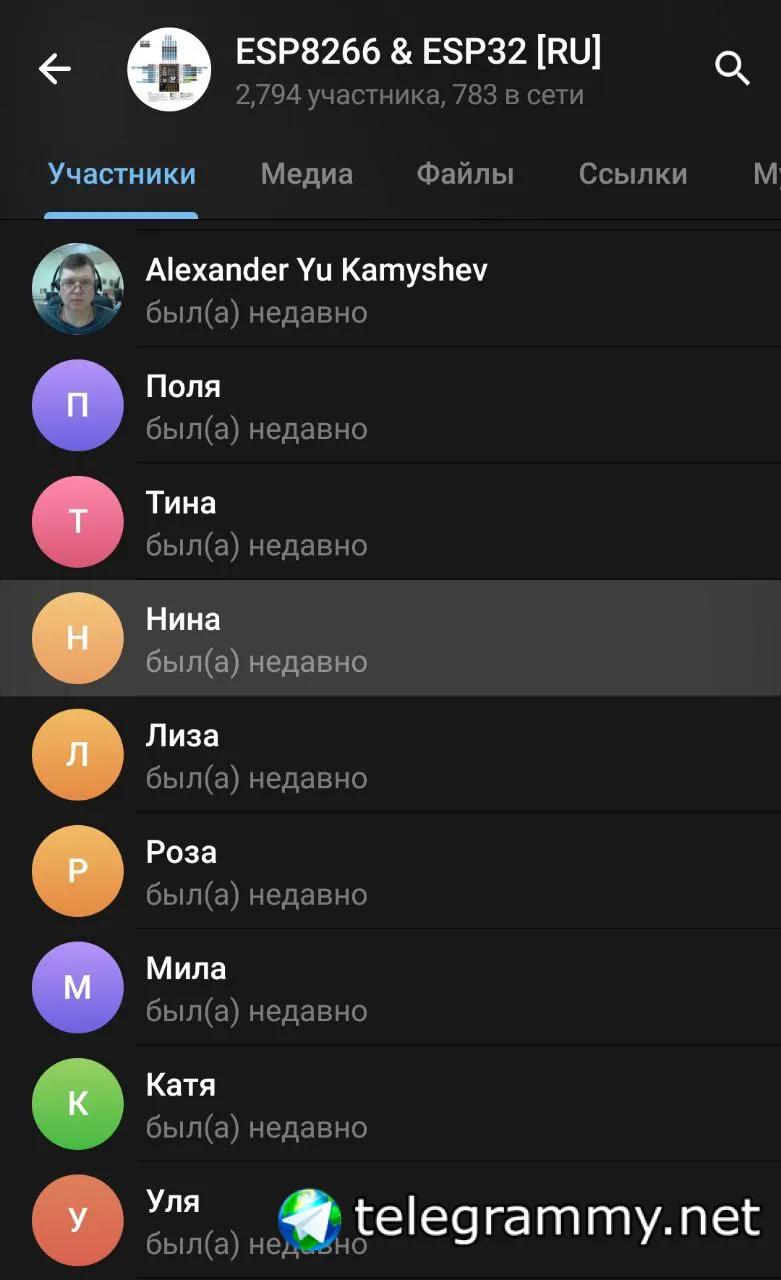Open the ESP8266 & ESP32 group avatar
Viewport: 781px width, 1280px height.
click(169, 69)
